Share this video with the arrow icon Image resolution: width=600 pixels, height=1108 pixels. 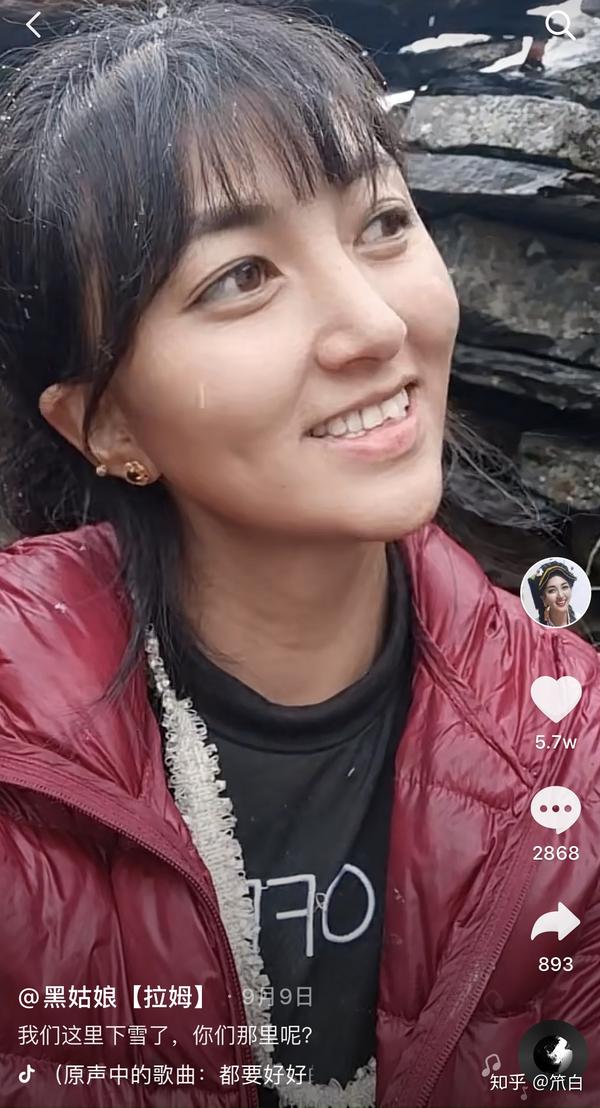point(555,922)
